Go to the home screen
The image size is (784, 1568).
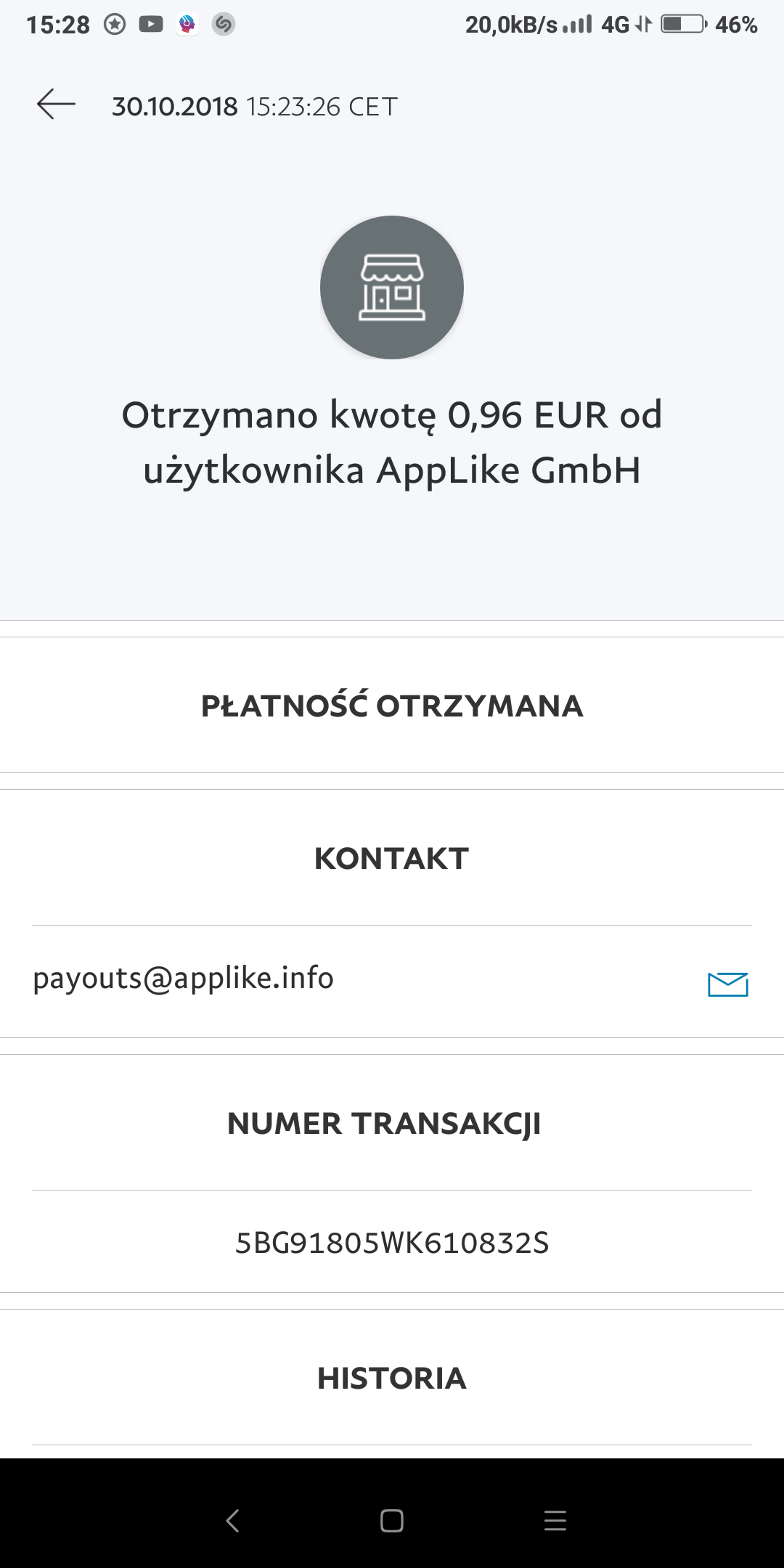click(391, 1520)
